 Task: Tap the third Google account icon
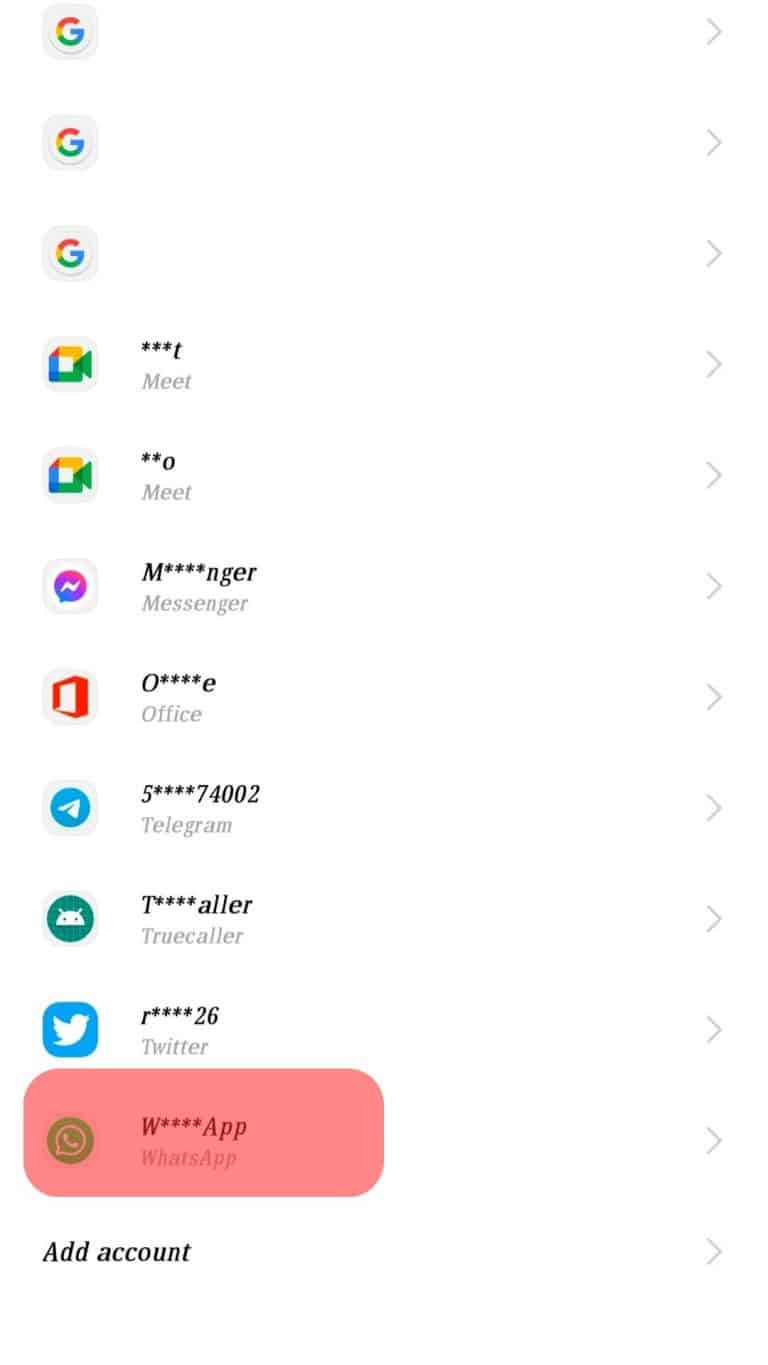tap(69, 253)
